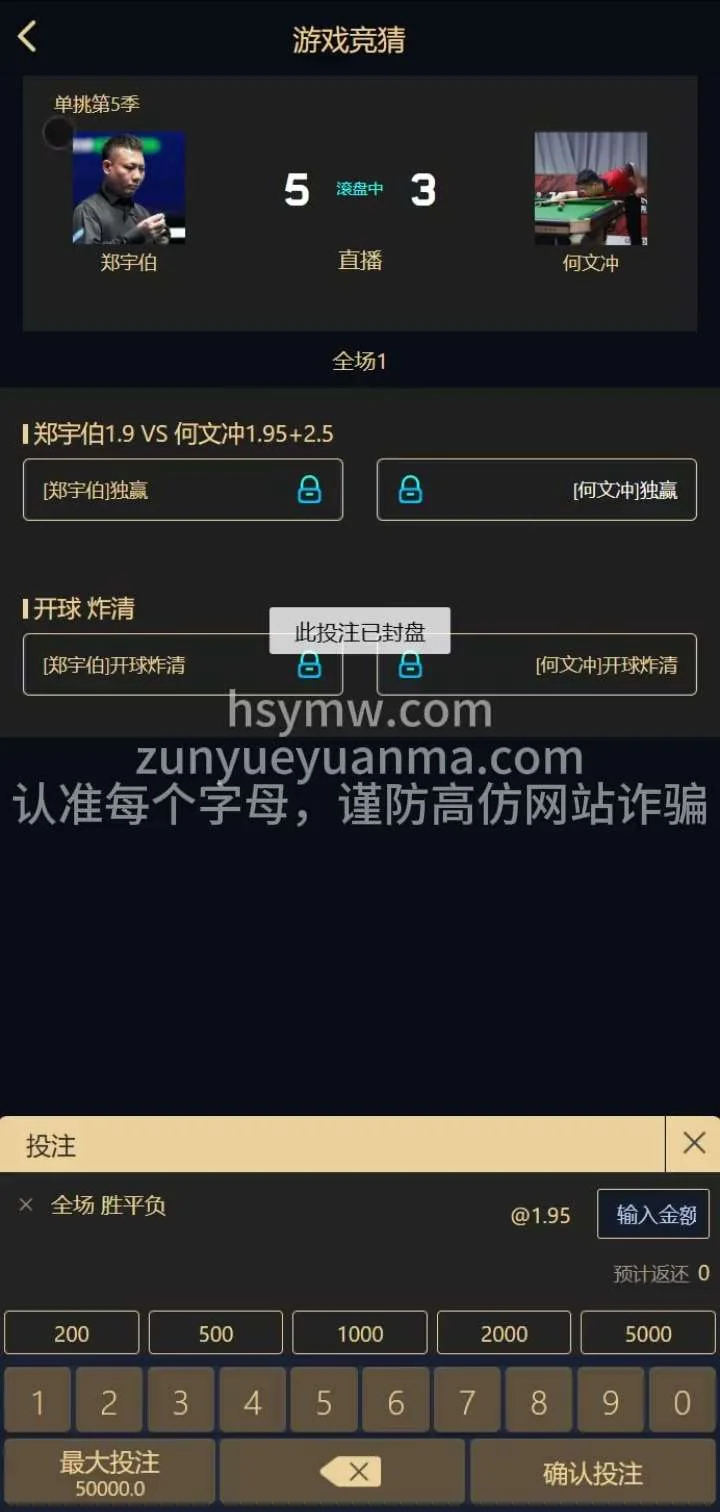Remove the 全场 胜平负 selection
This screenshot has height=1512, width=720.
pos(26,1205)
